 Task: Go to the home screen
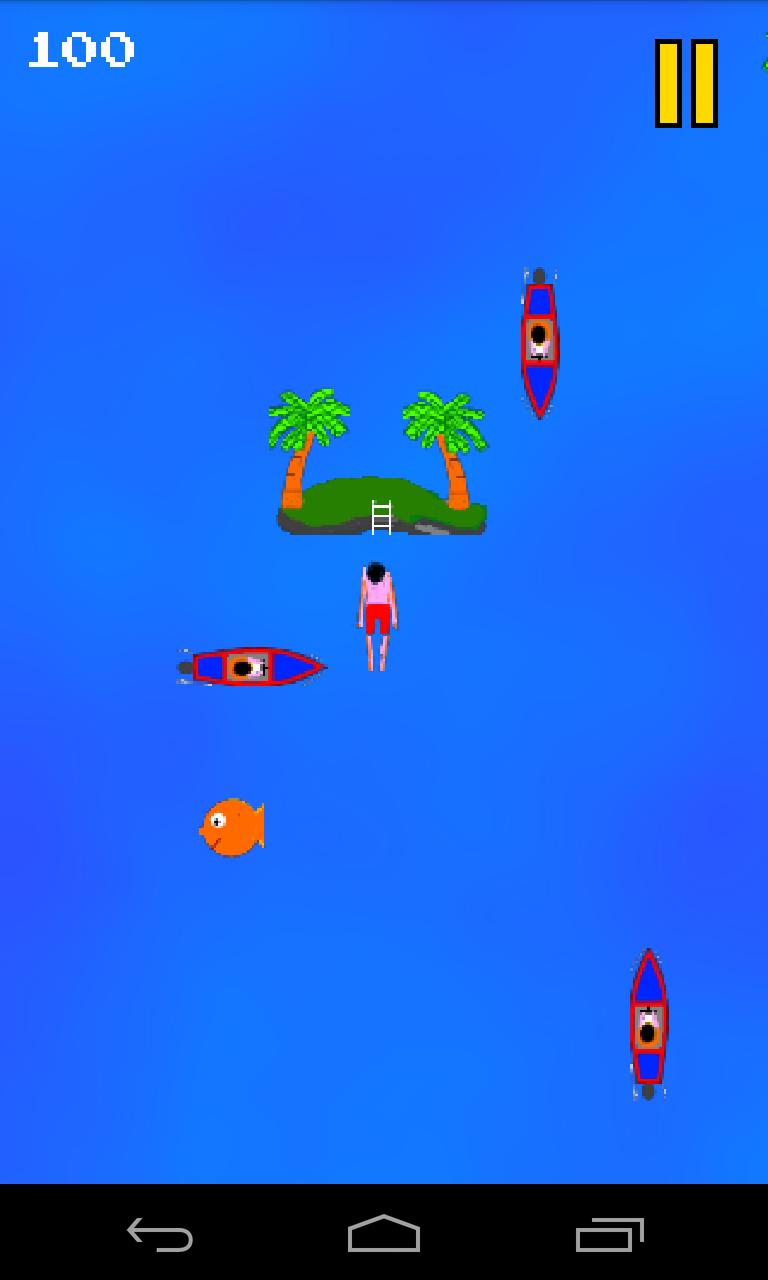[384, 1234]
